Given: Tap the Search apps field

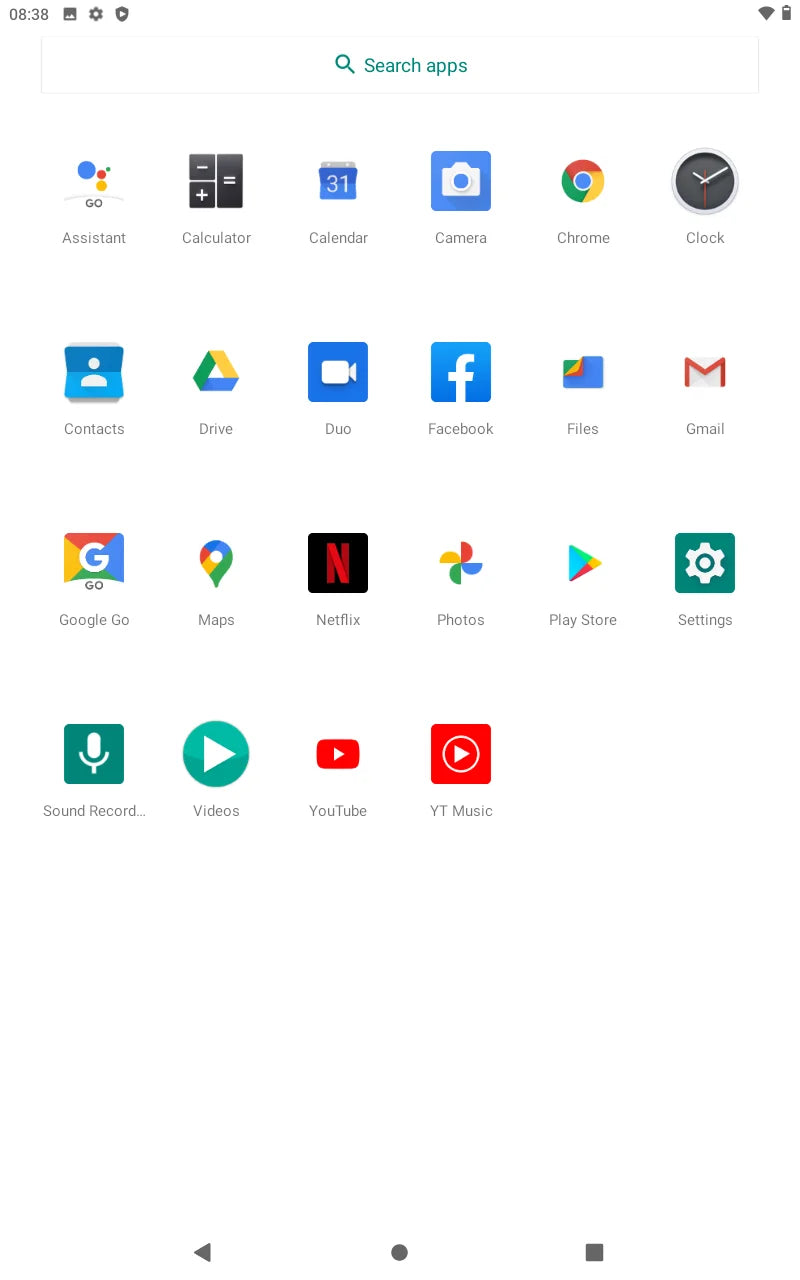Looking at the screenshot, I should coord(400,65).
